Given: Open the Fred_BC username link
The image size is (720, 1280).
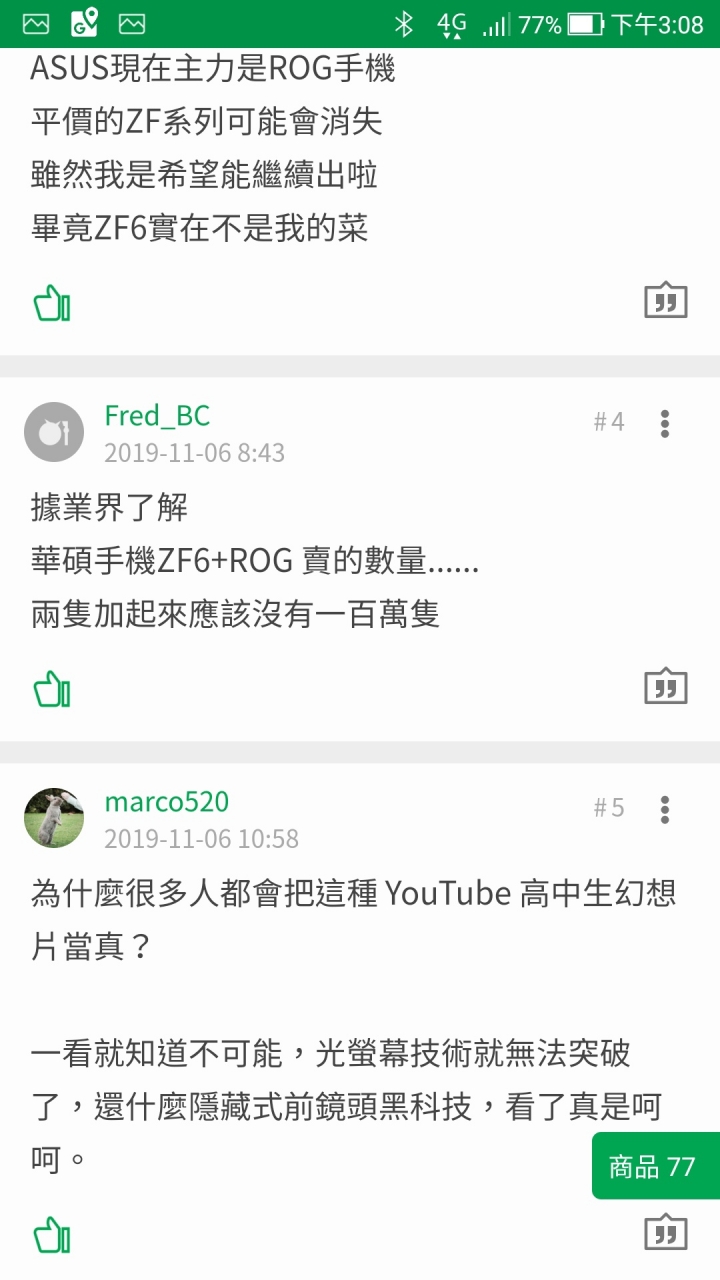Looking at the screenshot, I should point(157,415).
